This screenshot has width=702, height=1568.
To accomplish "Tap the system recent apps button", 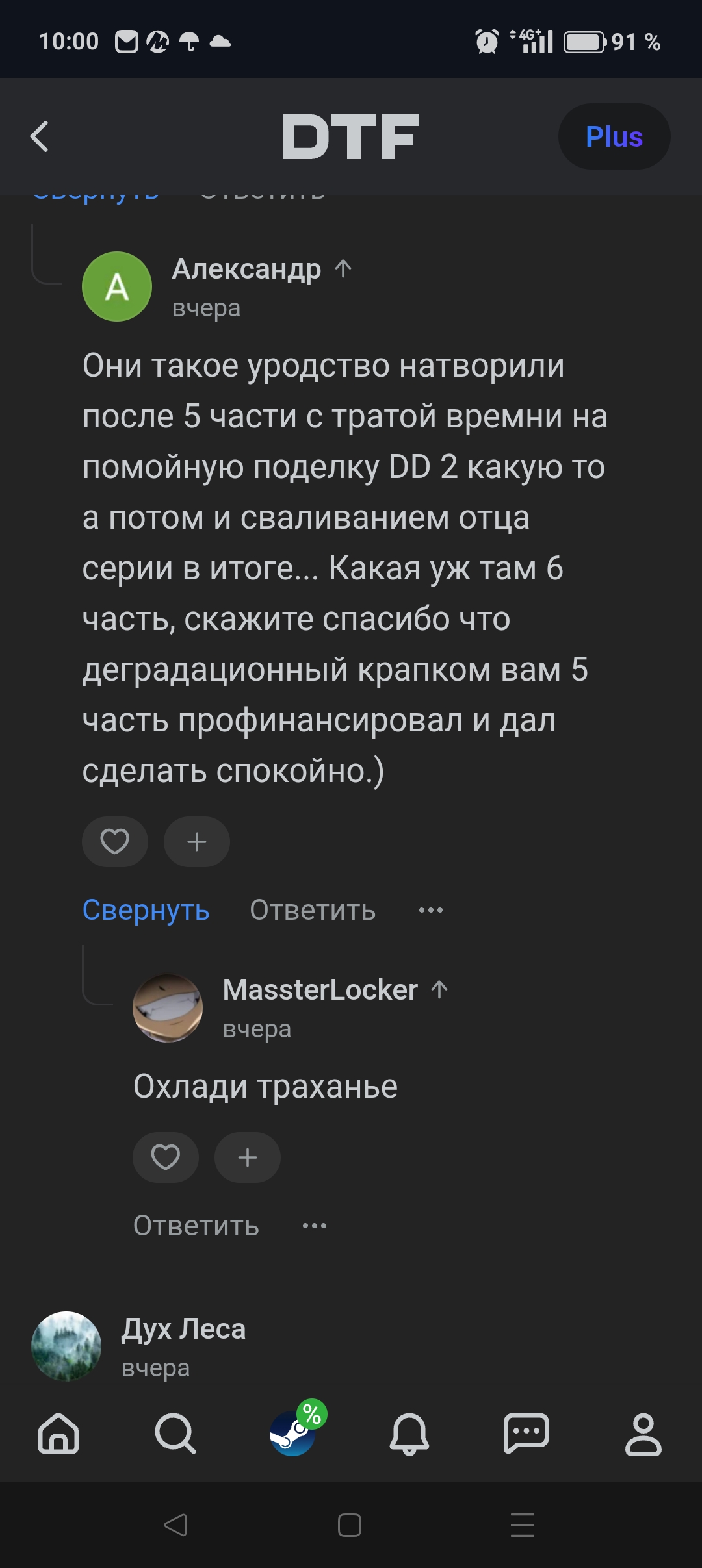I will click(x=522, y=1524).
